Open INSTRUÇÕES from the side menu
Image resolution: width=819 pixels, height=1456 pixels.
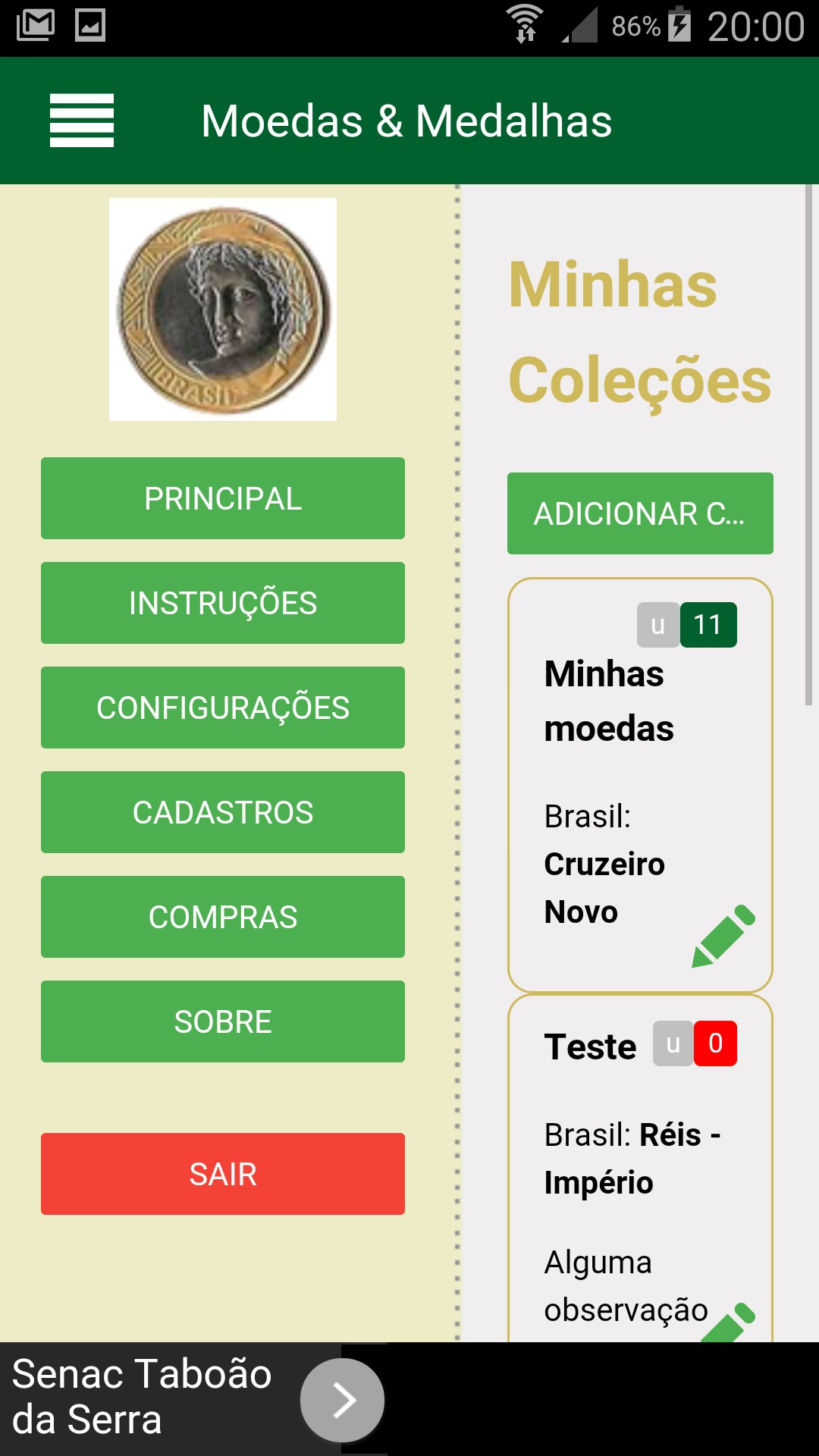[223, 603]
